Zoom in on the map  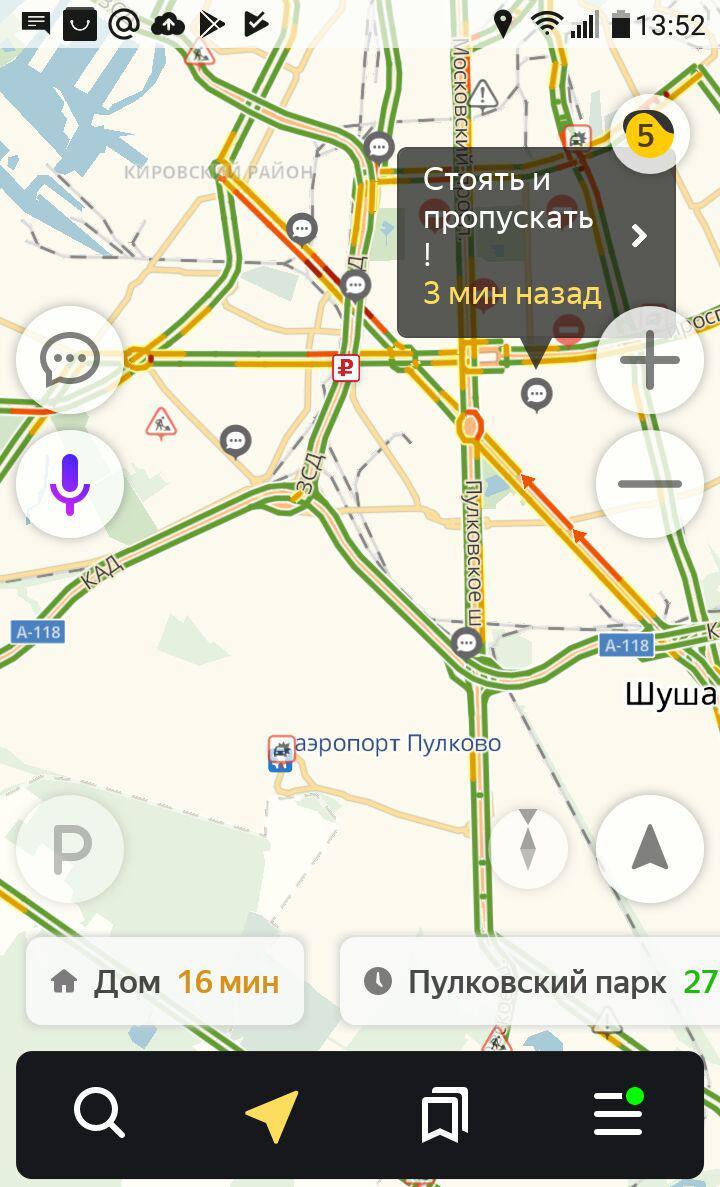click(649, 360)
